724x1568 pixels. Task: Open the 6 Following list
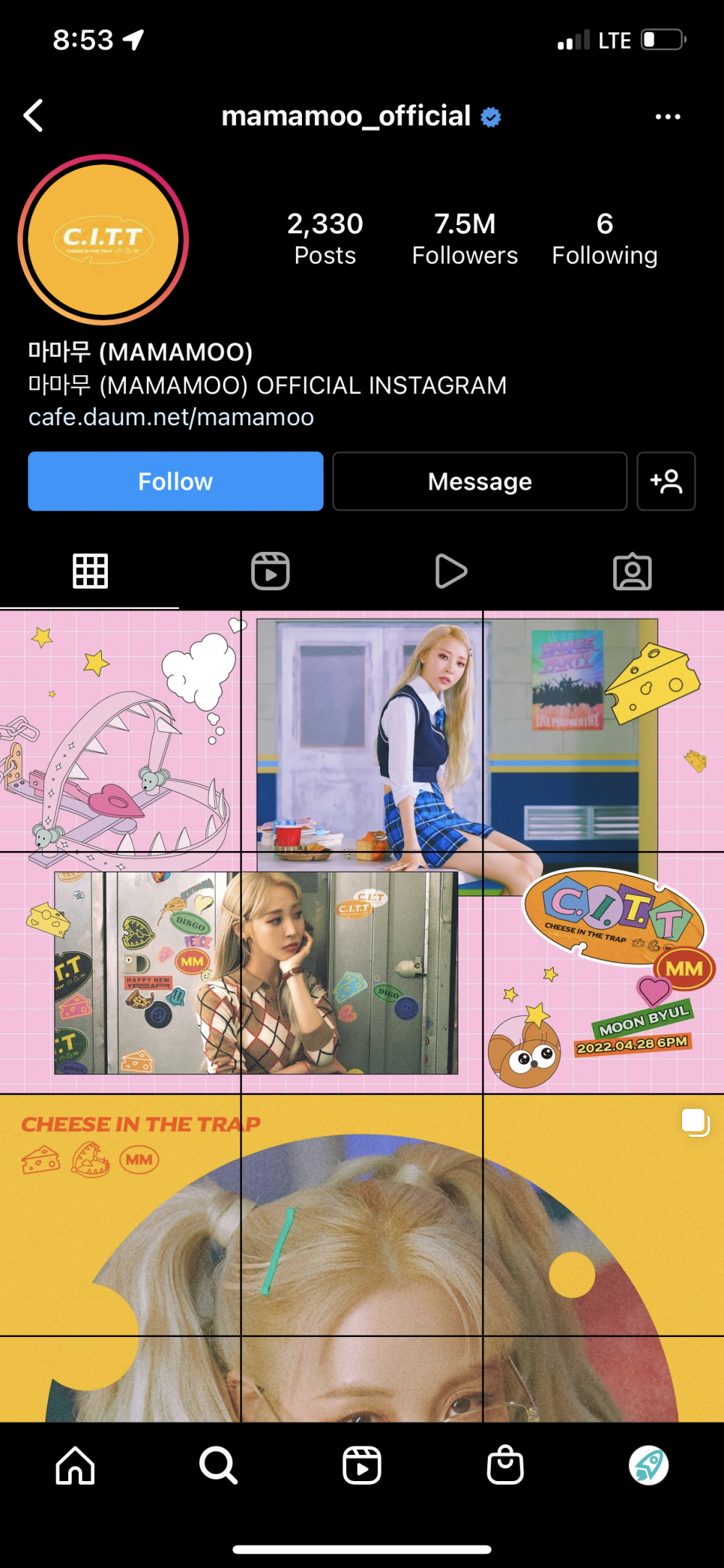605,239
